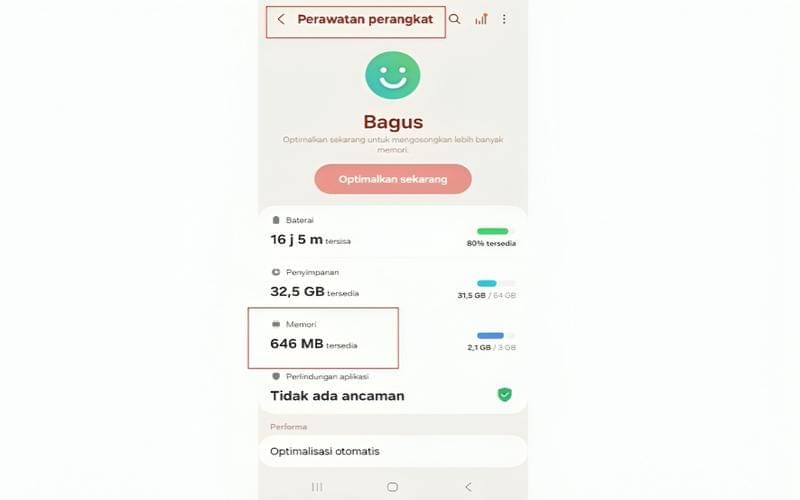Tap Optimalkan sekarang button
Screen dimensions: 800x500
click(x=392, y=179)
